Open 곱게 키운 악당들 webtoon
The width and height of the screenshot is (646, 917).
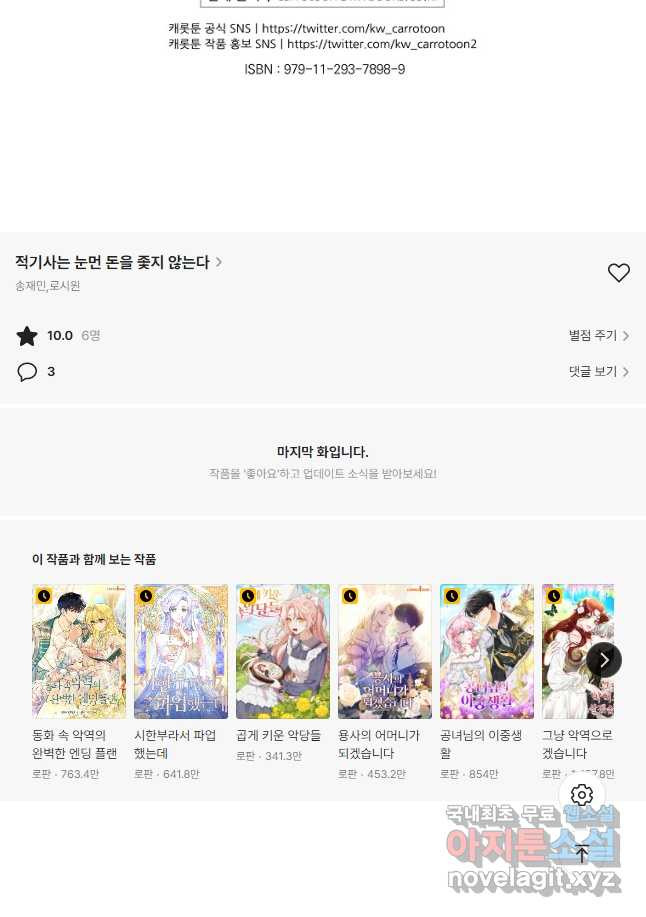pos(283,652)
